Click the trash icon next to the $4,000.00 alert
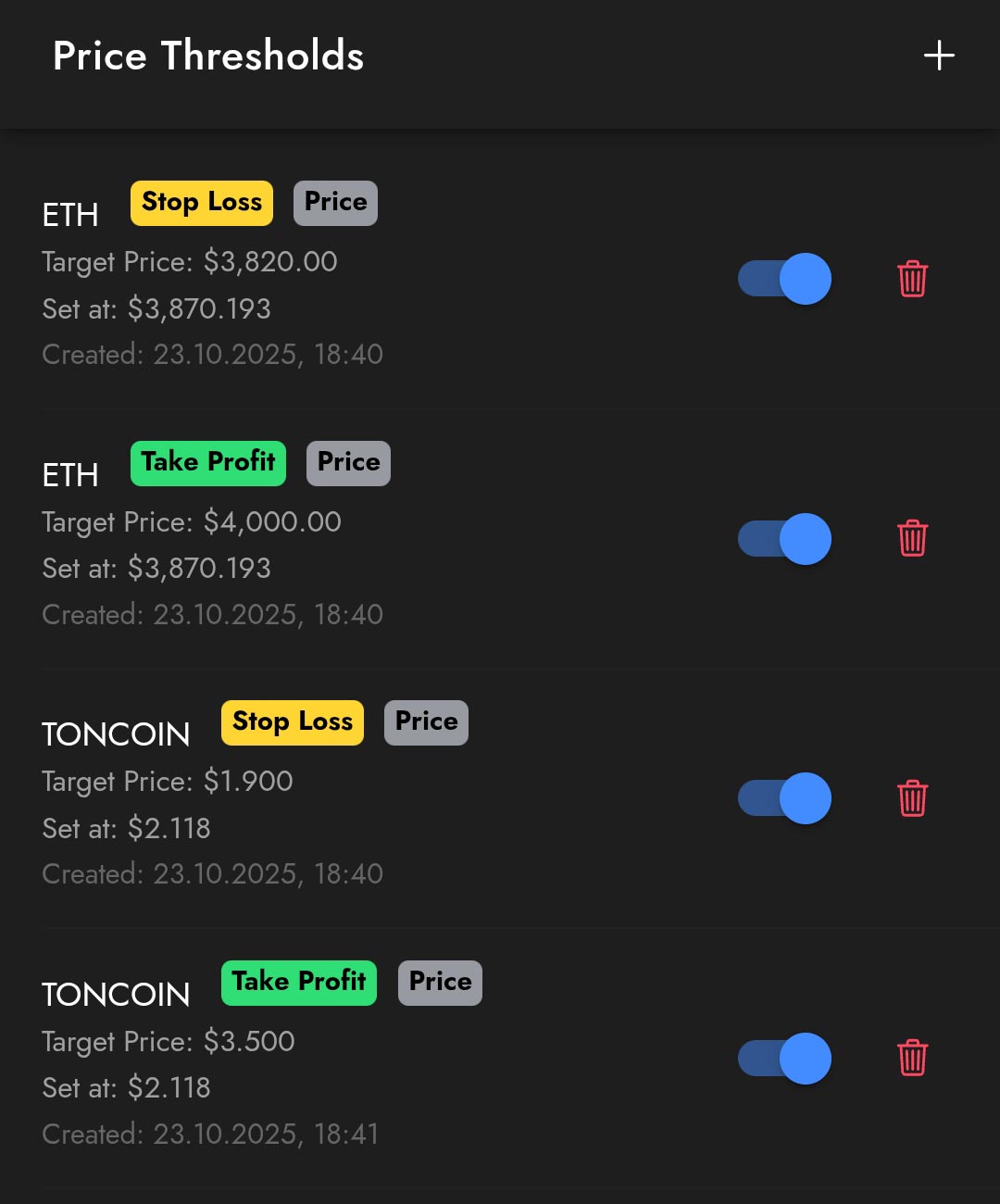This screenshot has width=1000, height=1204. point(913,539)
